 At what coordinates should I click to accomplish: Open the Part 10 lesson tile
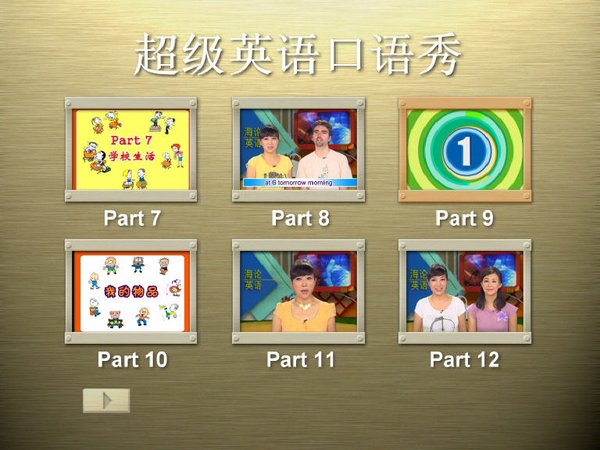pyautogui.click(x=131, y=291)
